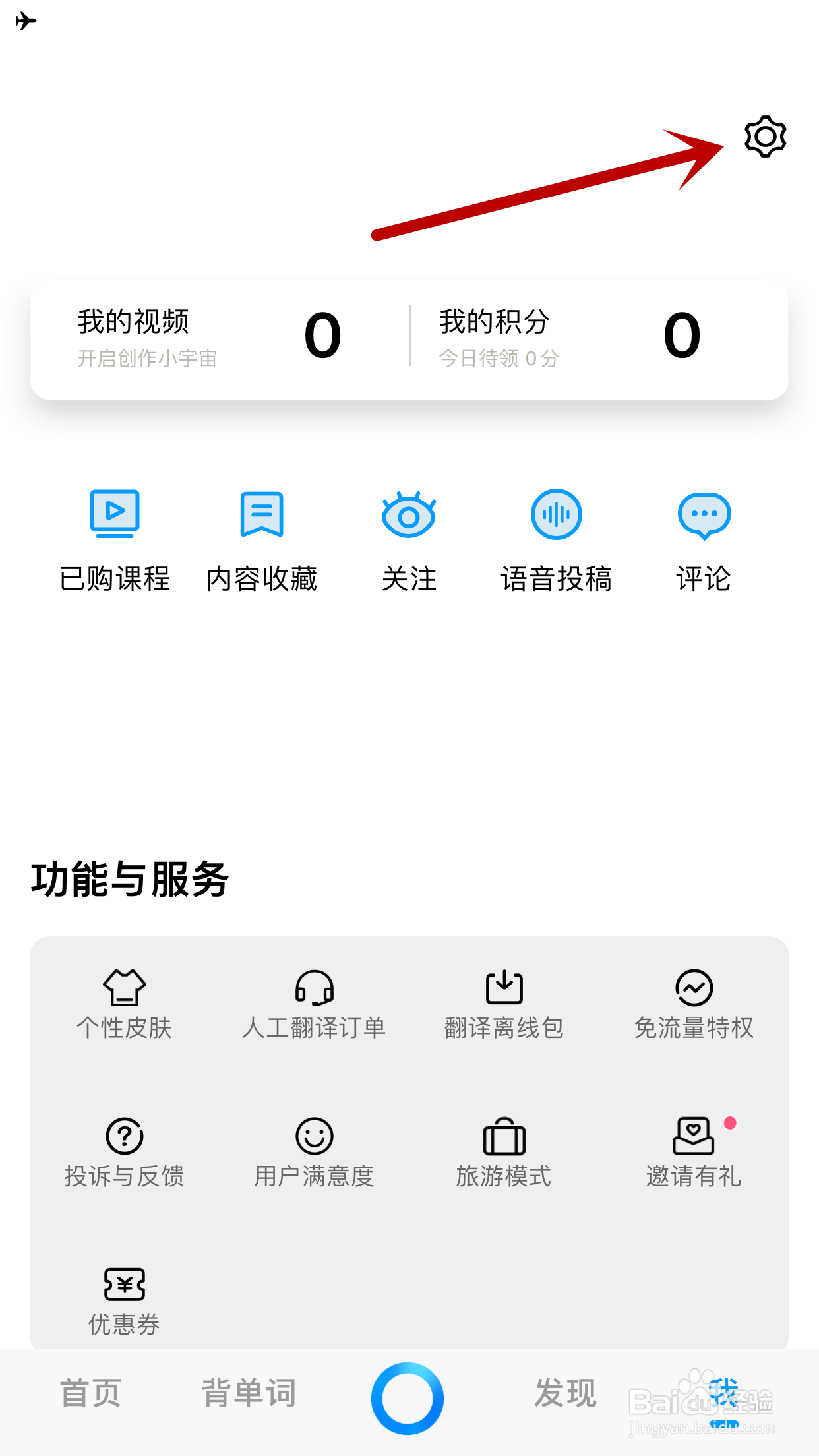Open 邀请有礼 invitation rewards
This screenshot has width=819, height=1456.
click(x=694, y=1152)
